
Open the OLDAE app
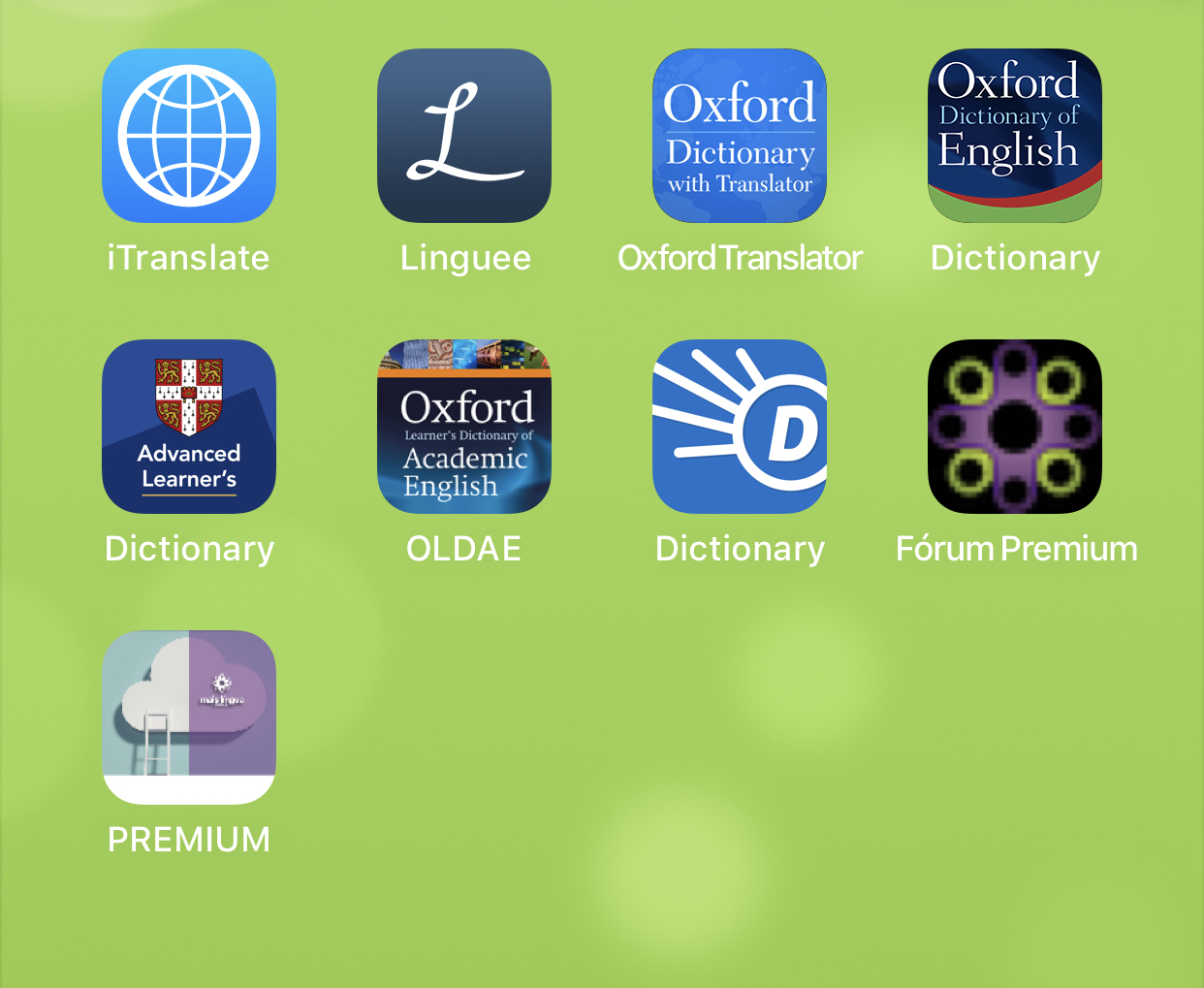pyautogui.click(x=464, y=427)
